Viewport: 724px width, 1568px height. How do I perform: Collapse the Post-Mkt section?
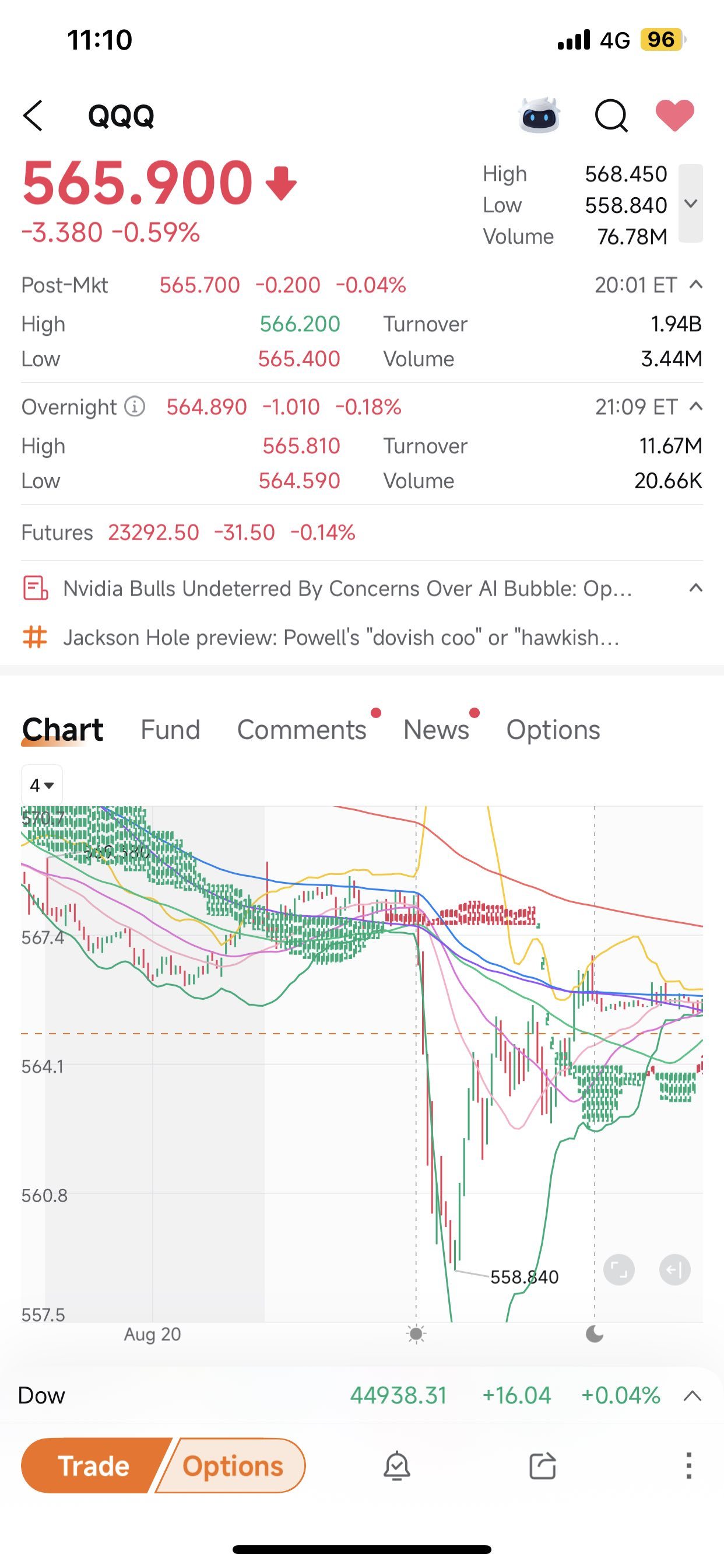pyautogui.click(x=696, y=284)
